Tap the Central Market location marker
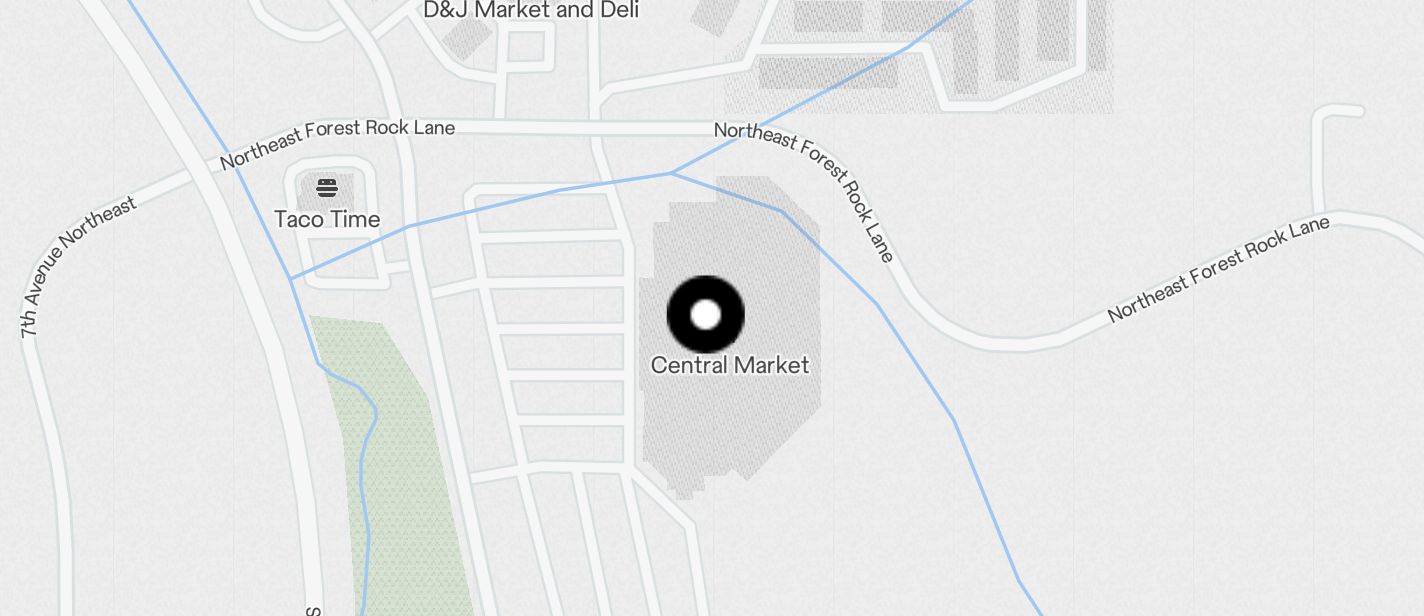Screen dimensions: 1424x616 [706, 314]
